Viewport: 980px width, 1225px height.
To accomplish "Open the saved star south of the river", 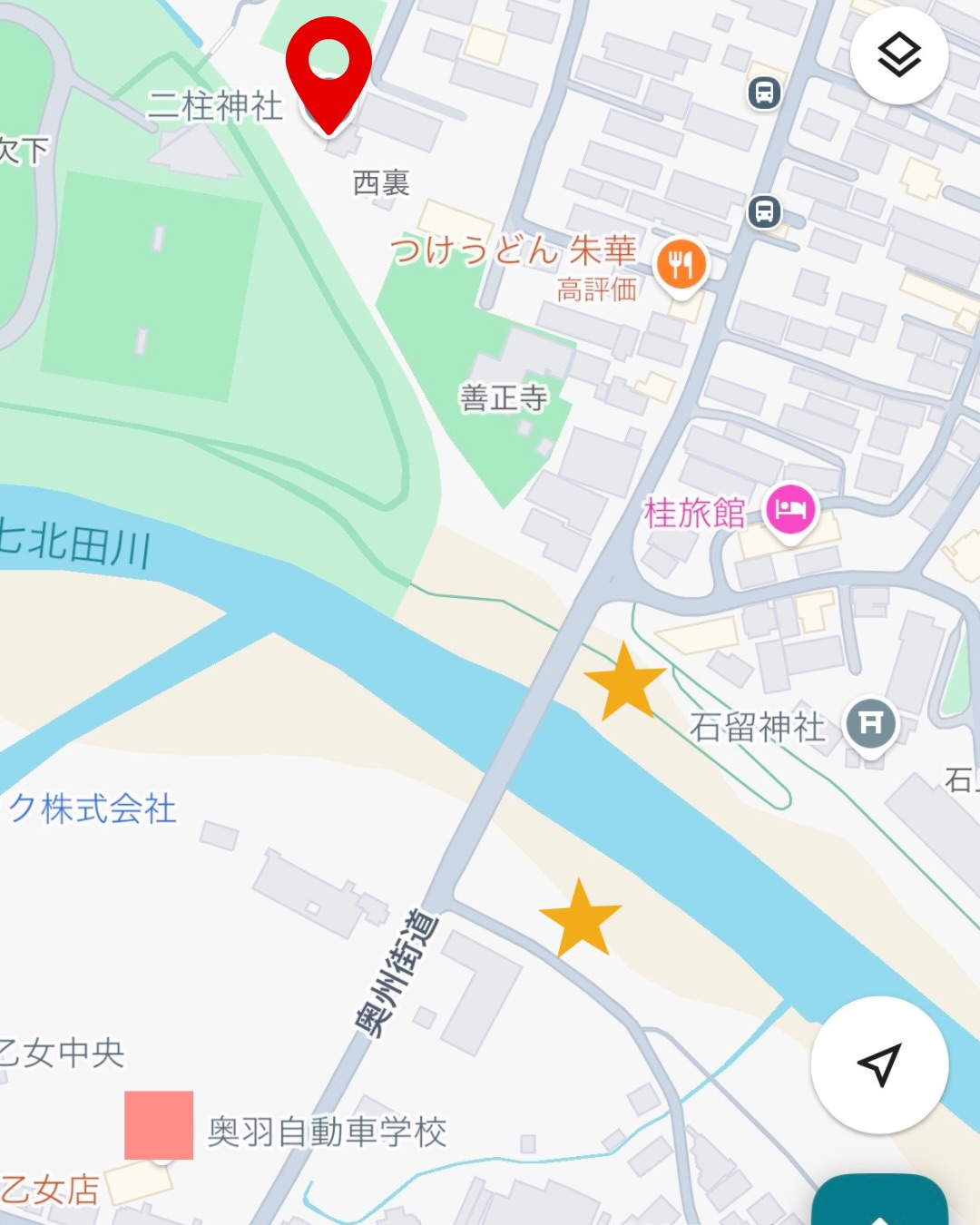I will pos(580,918).
